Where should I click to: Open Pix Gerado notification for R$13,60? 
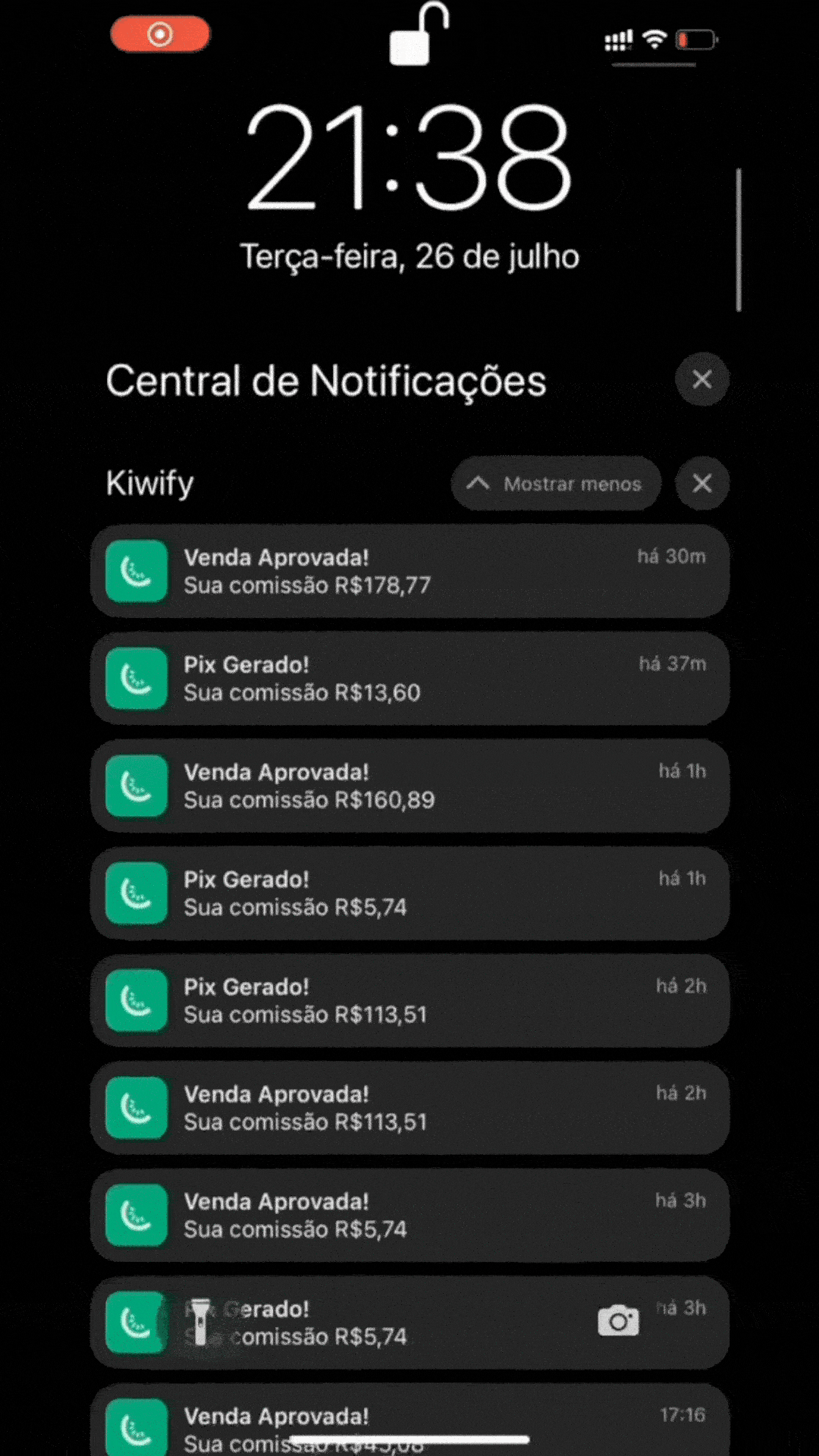point(409,679)
